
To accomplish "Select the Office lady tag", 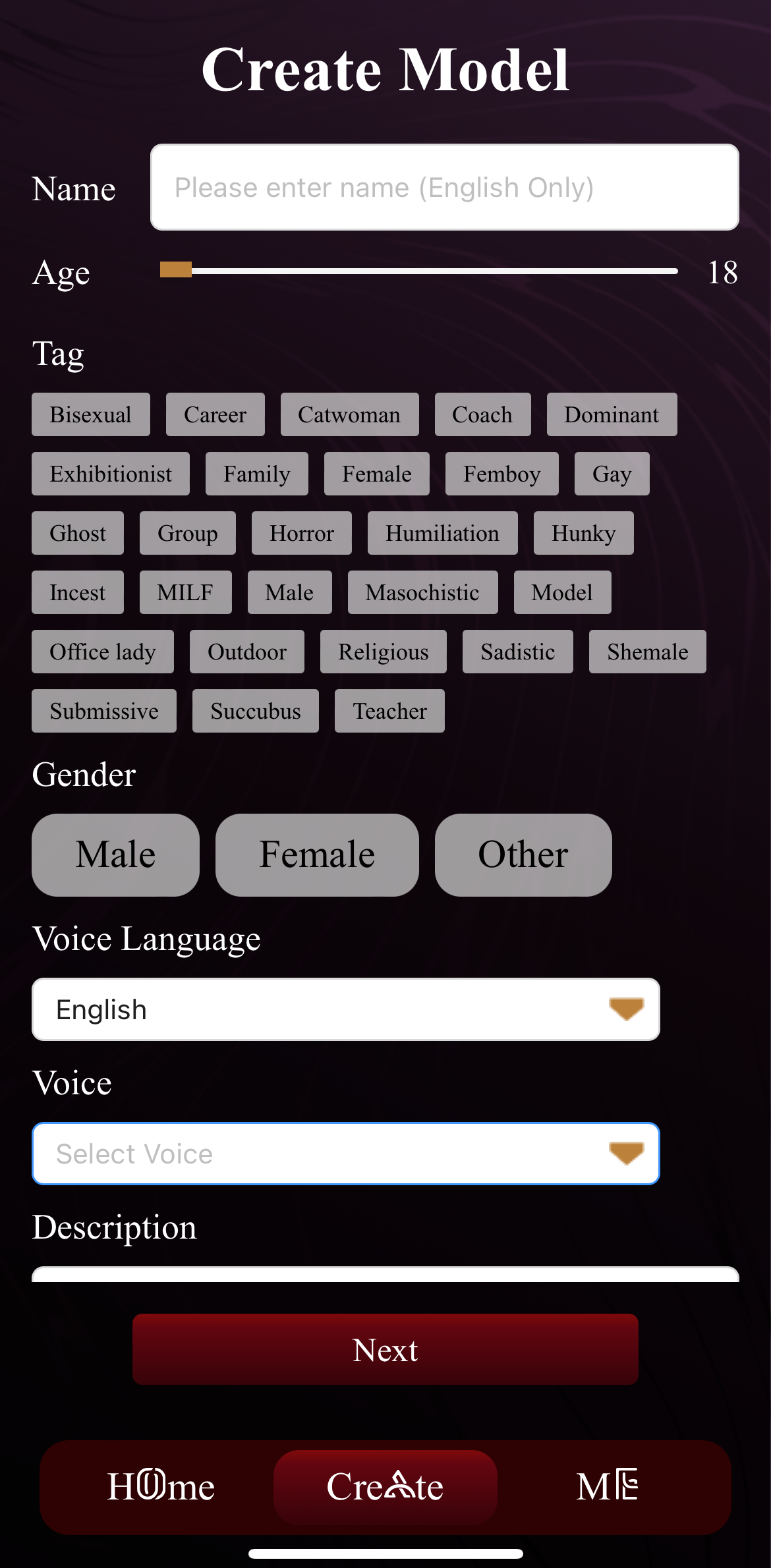I will 103,652.
